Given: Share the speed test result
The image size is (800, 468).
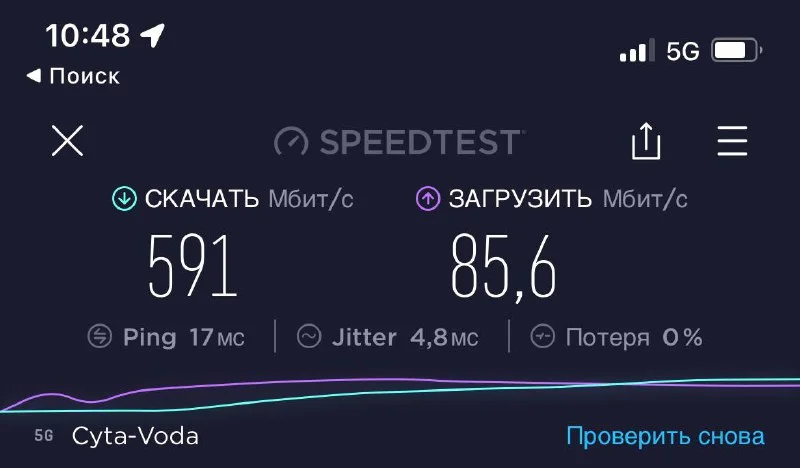Looking at the screenshot, I should tap(646, 141).
